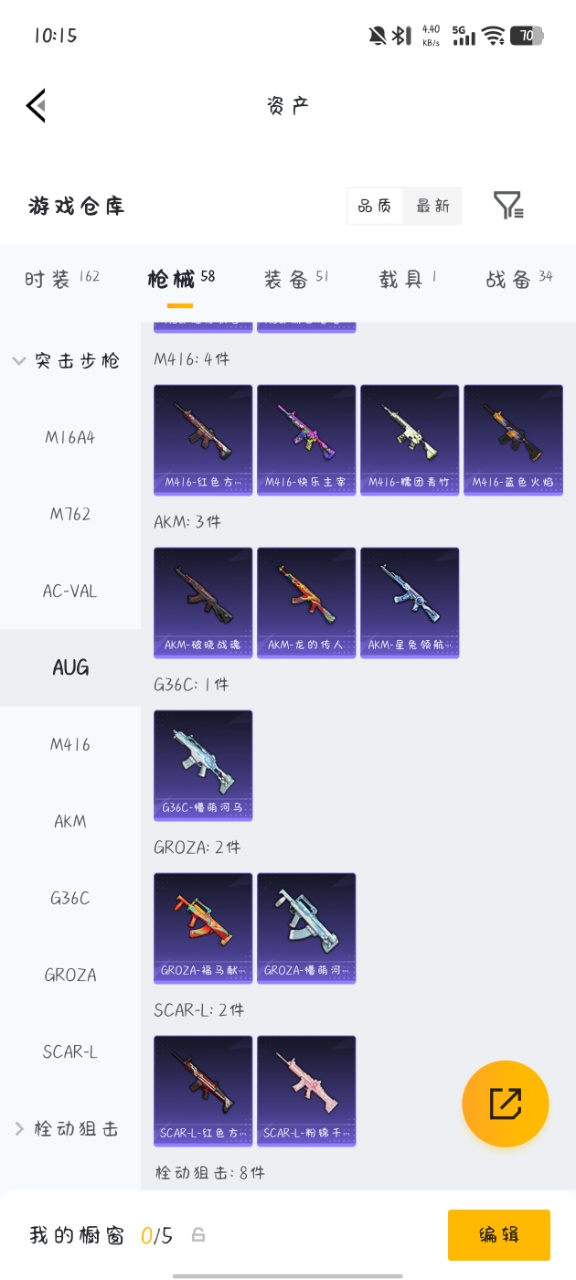Screen dimensions: 576x1280
Task: Switch to the 载具 tab
Action: click(x=407, y=279)
